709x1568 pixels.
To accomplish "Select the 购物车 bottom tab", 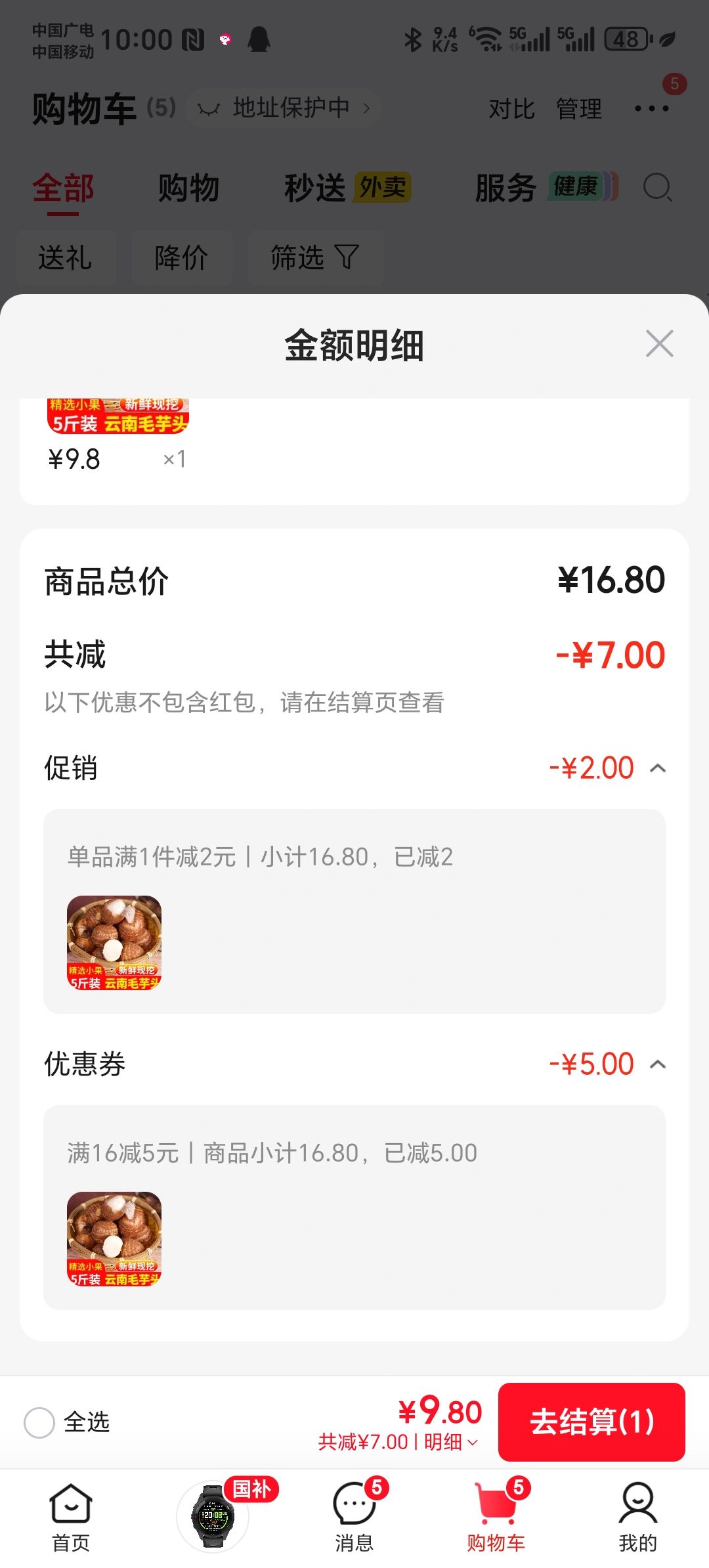I will coord(496,1517).
